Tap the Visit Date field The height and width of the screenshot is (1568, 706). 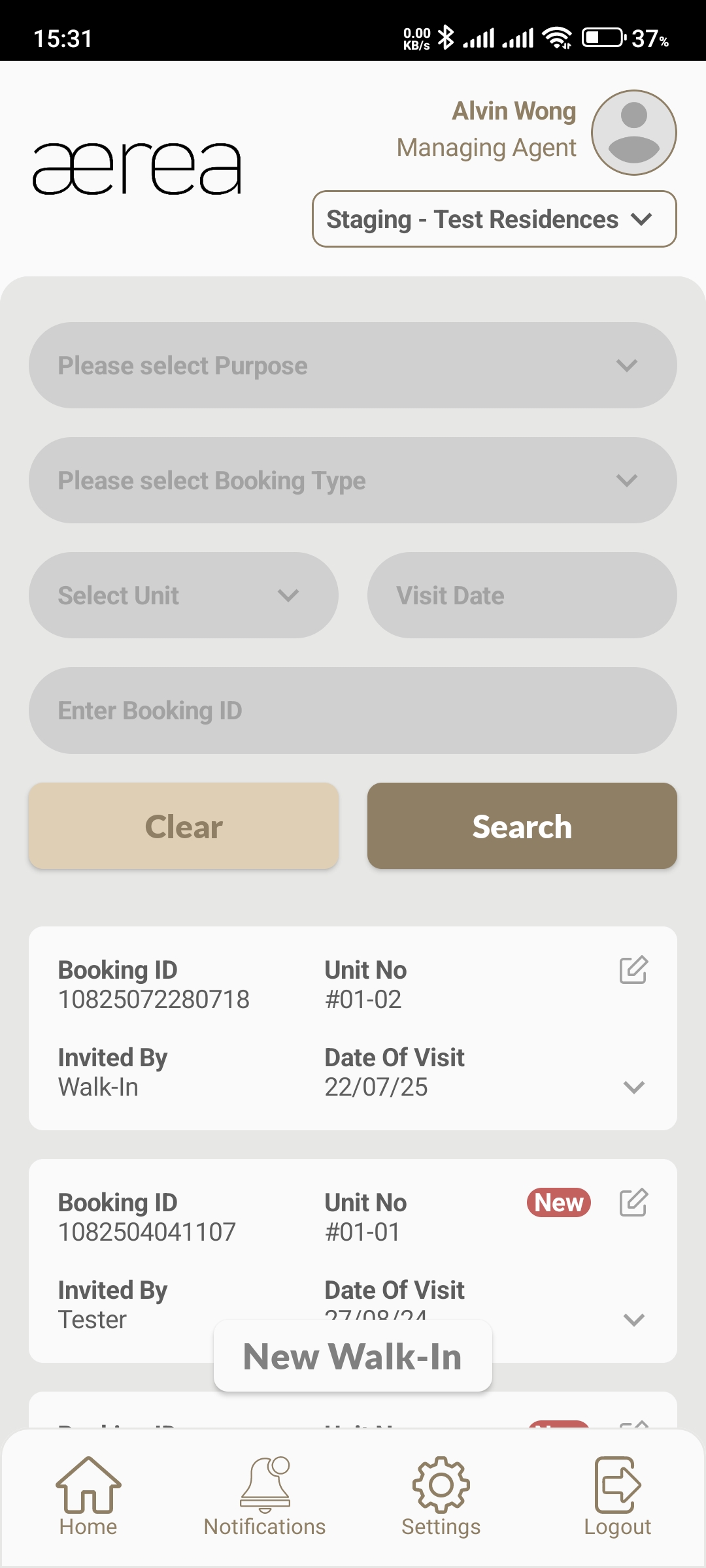[x=522, y=596]
